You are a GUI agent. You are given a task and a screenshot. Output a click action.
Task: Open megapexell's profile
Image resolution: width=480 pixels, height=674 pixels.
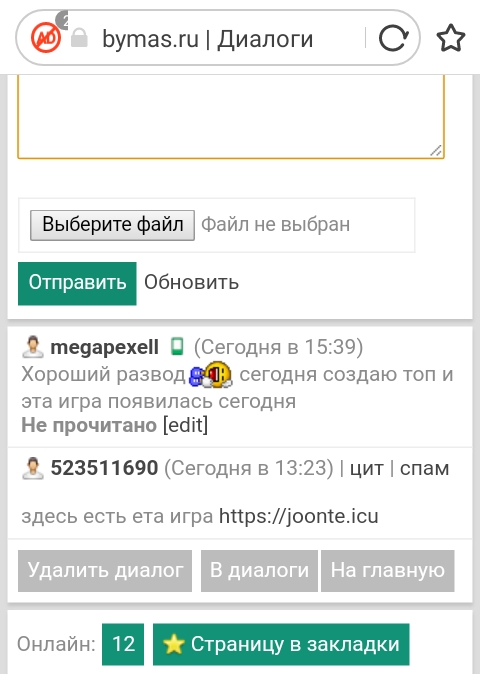[104, 347]
